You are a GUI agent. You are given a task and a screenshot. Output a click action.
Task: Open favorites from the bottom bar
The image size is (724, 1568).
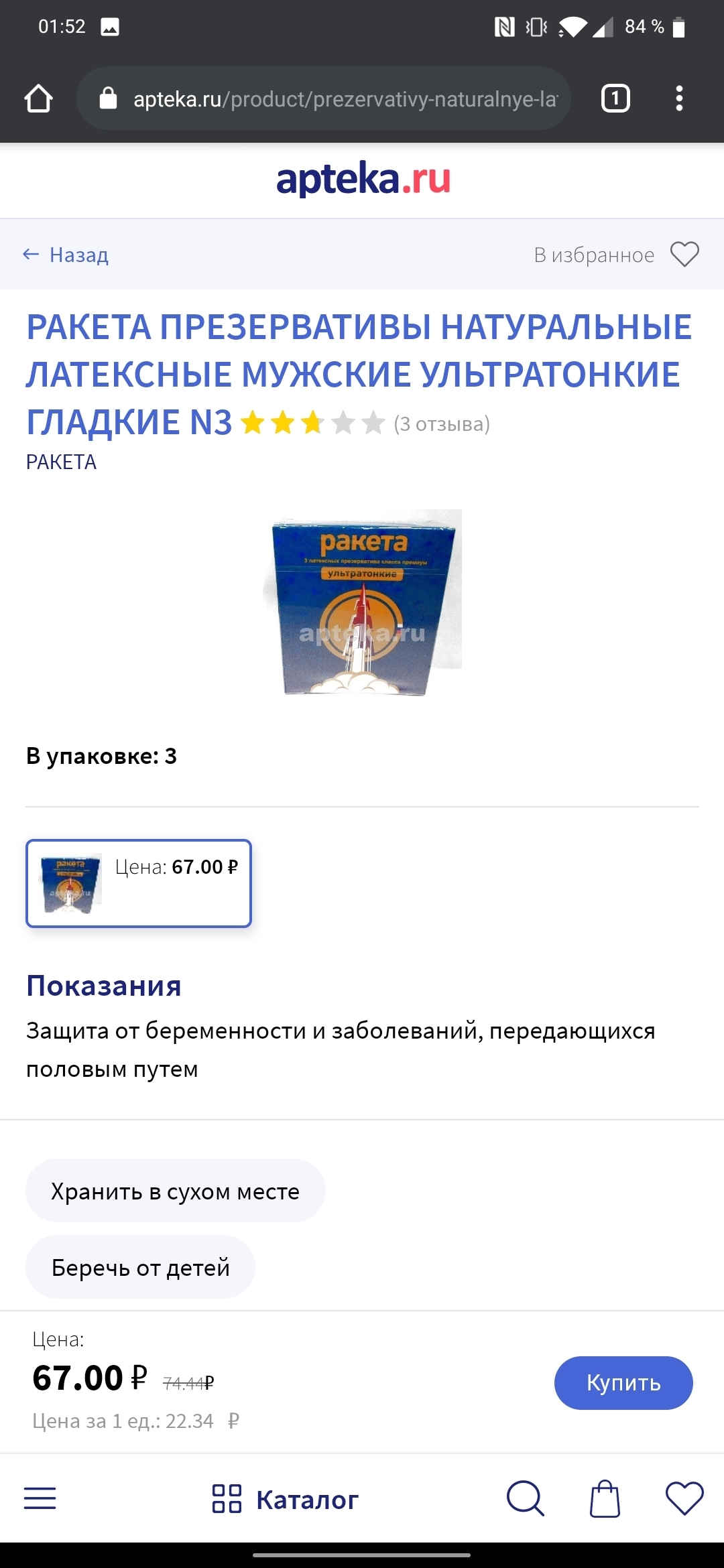tap(684, 1498)
